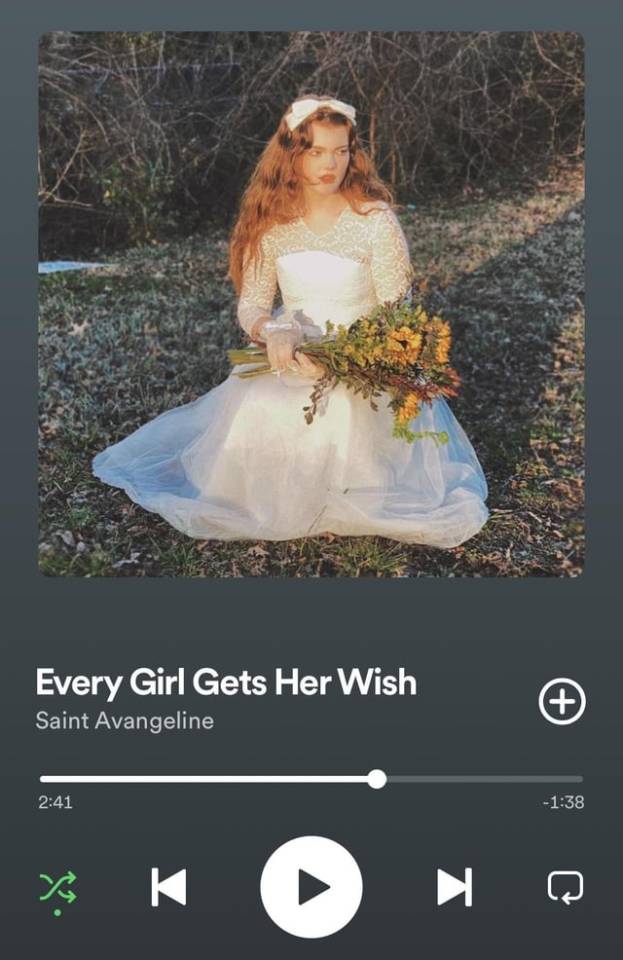This screenshot has width=623, height=960.
Task: Turn off shuffle mode
Action: [58, 887]
